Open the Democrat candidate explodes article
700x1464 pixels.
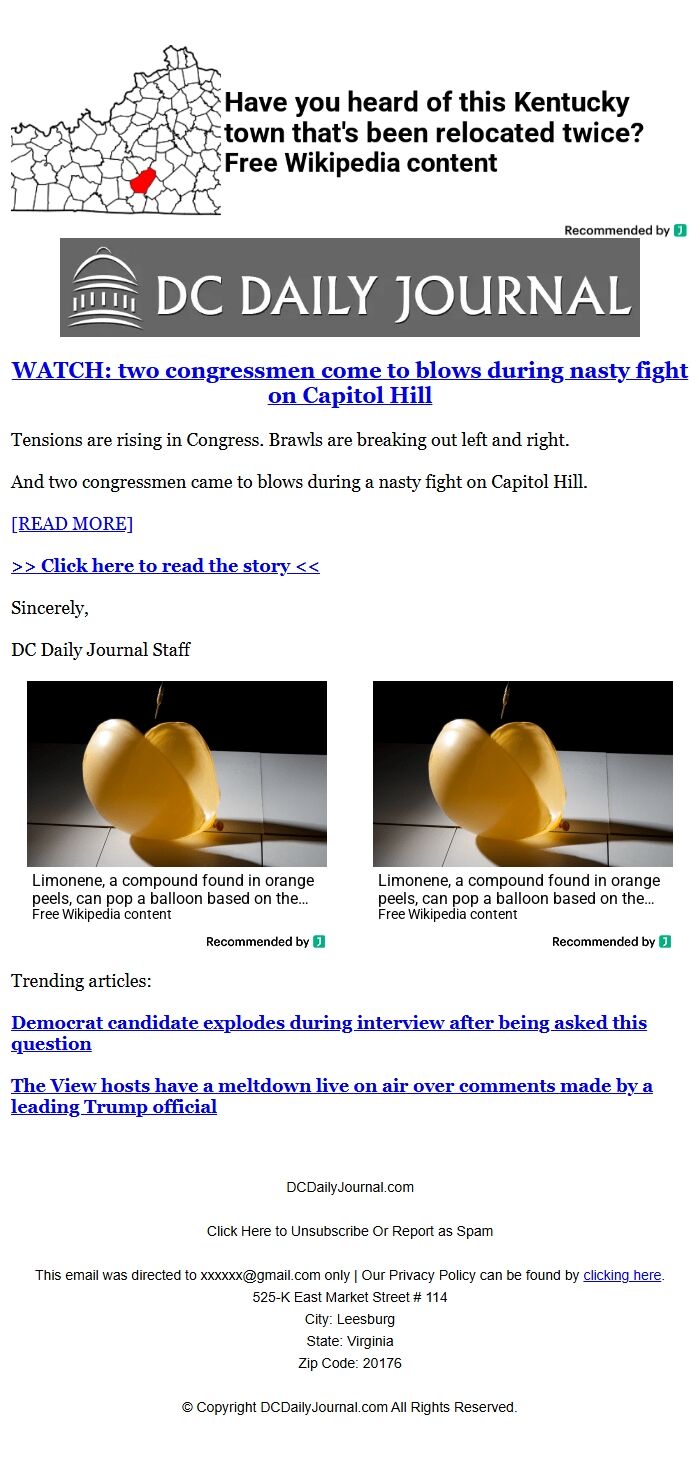[x=329, y=1033]
